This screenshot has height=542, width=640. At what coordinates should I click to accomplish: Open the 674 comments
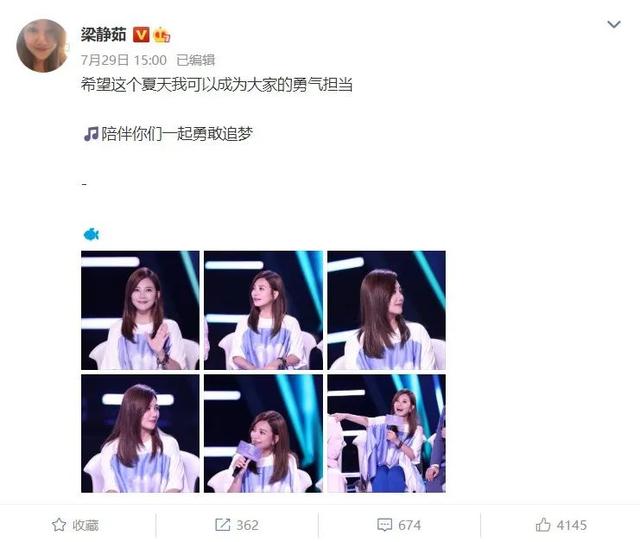[x=399, y=524]
